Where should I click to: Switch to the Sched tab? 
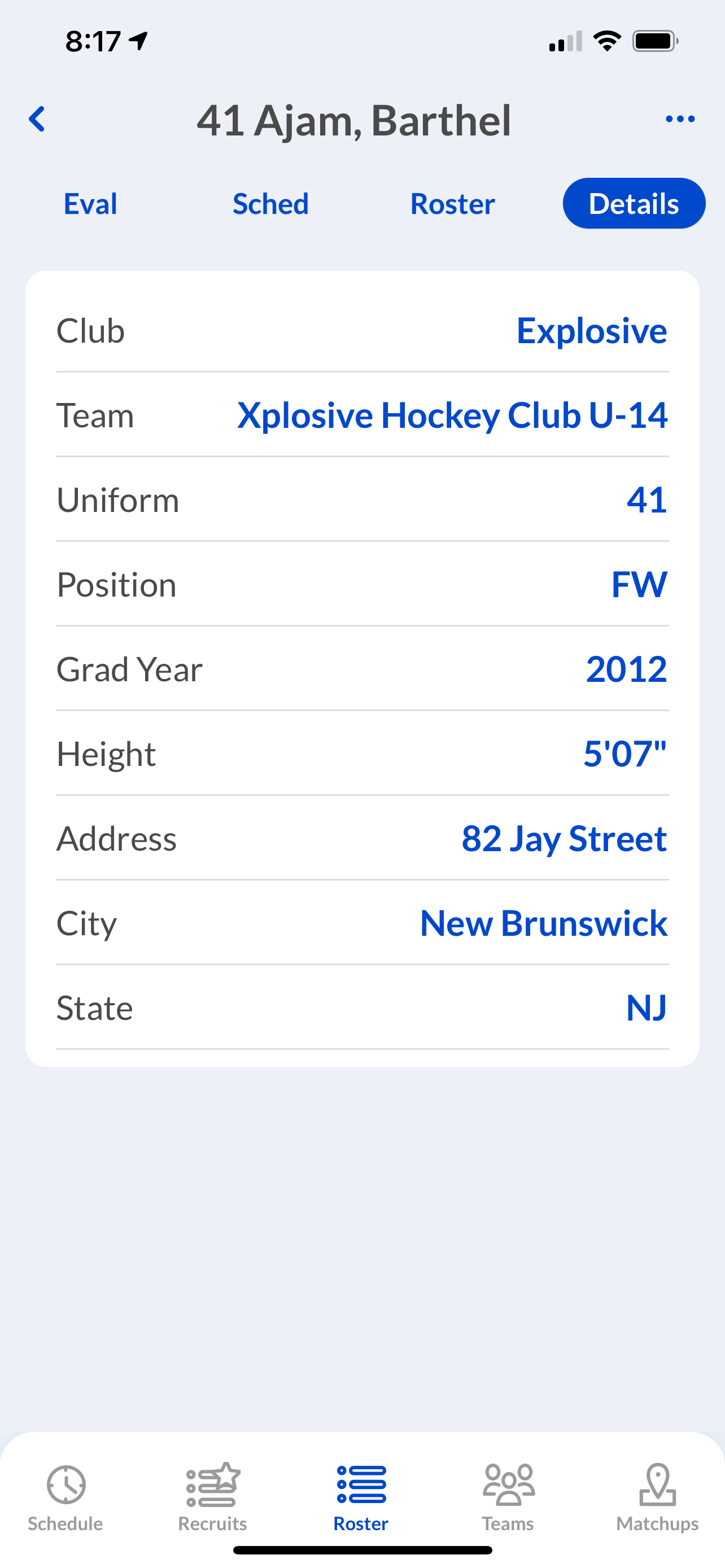pyautogui.click(x=270, y=204)
